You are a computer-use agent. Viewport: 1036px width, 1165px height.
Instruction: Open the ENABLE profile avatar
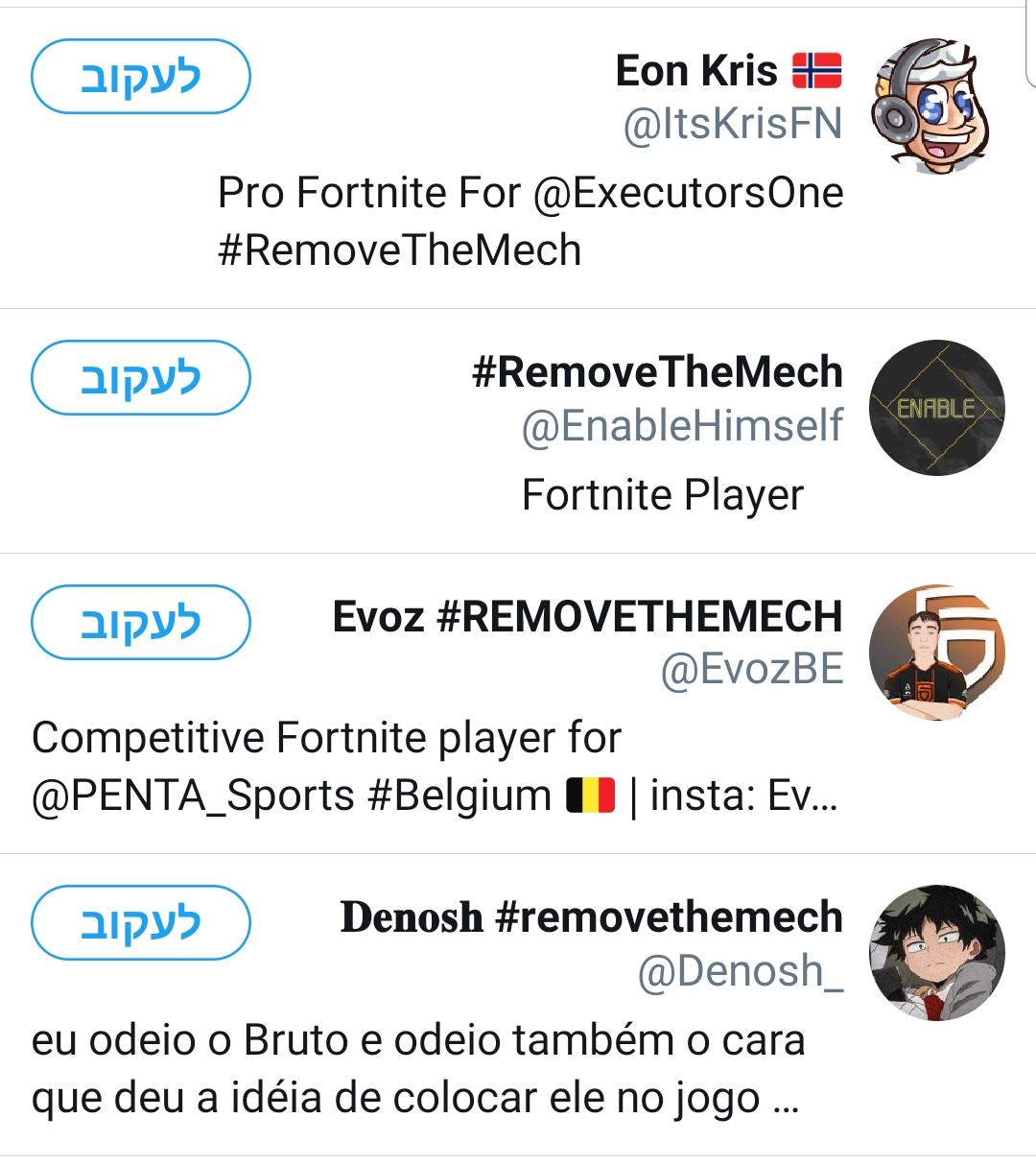pyautogui.click(x=936, y=408)
